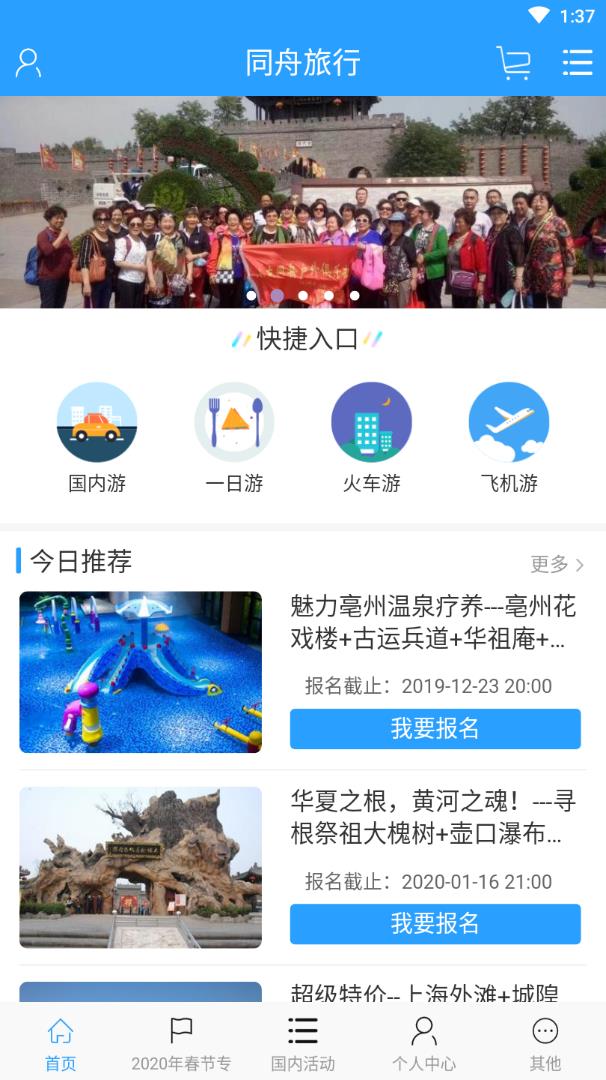The height and width of the screenshot is (1080, 606).
Task: Switch to the 国内活动 tab
Action: (303, 1043)
